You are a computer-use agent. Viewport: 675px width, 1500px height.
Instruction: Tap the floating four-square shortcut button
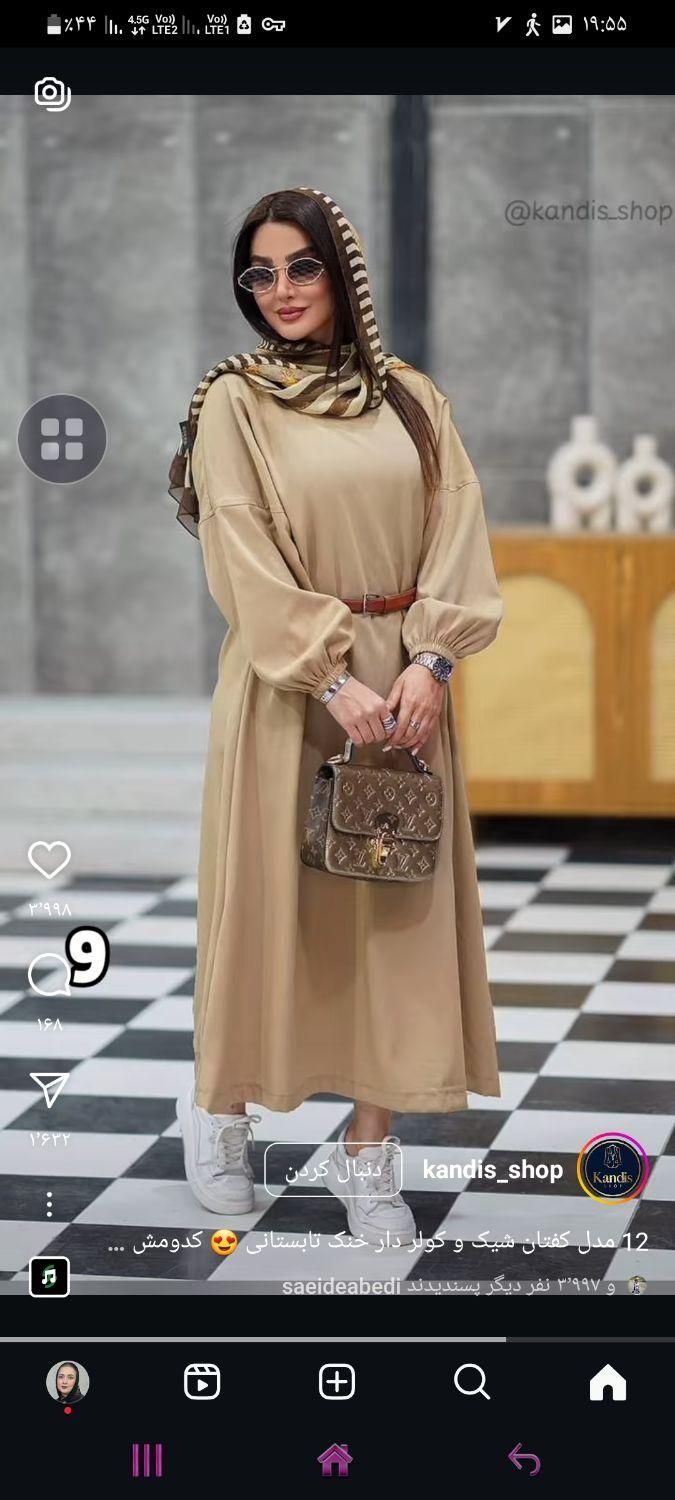pos(62,439)
